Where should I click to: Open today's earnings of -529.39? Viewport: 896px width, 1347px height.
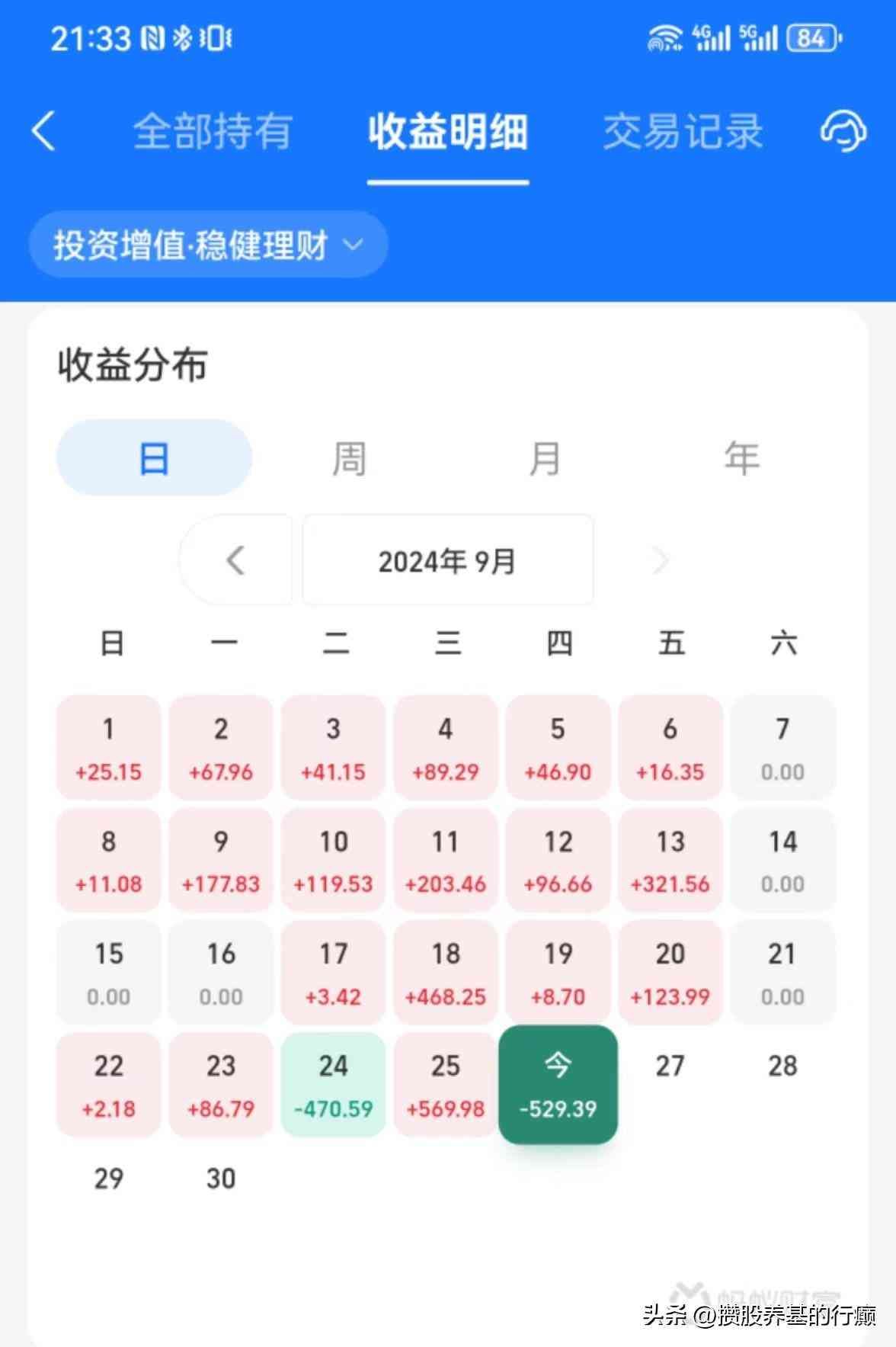click(558, 1084)
